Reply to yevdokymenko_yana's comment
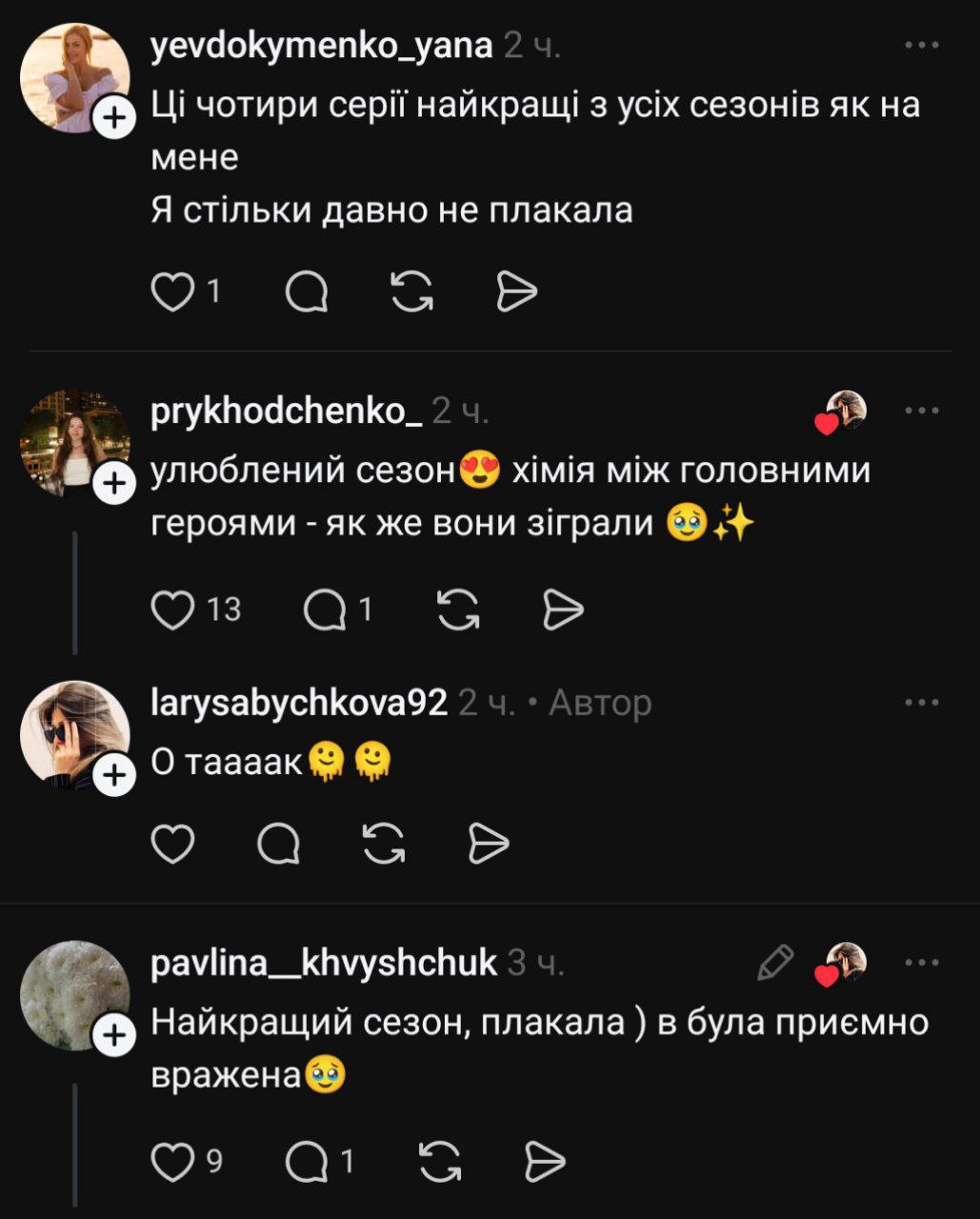Image resolution: width=980 pixels, height=1219 pixels. [x=307, y=291]
